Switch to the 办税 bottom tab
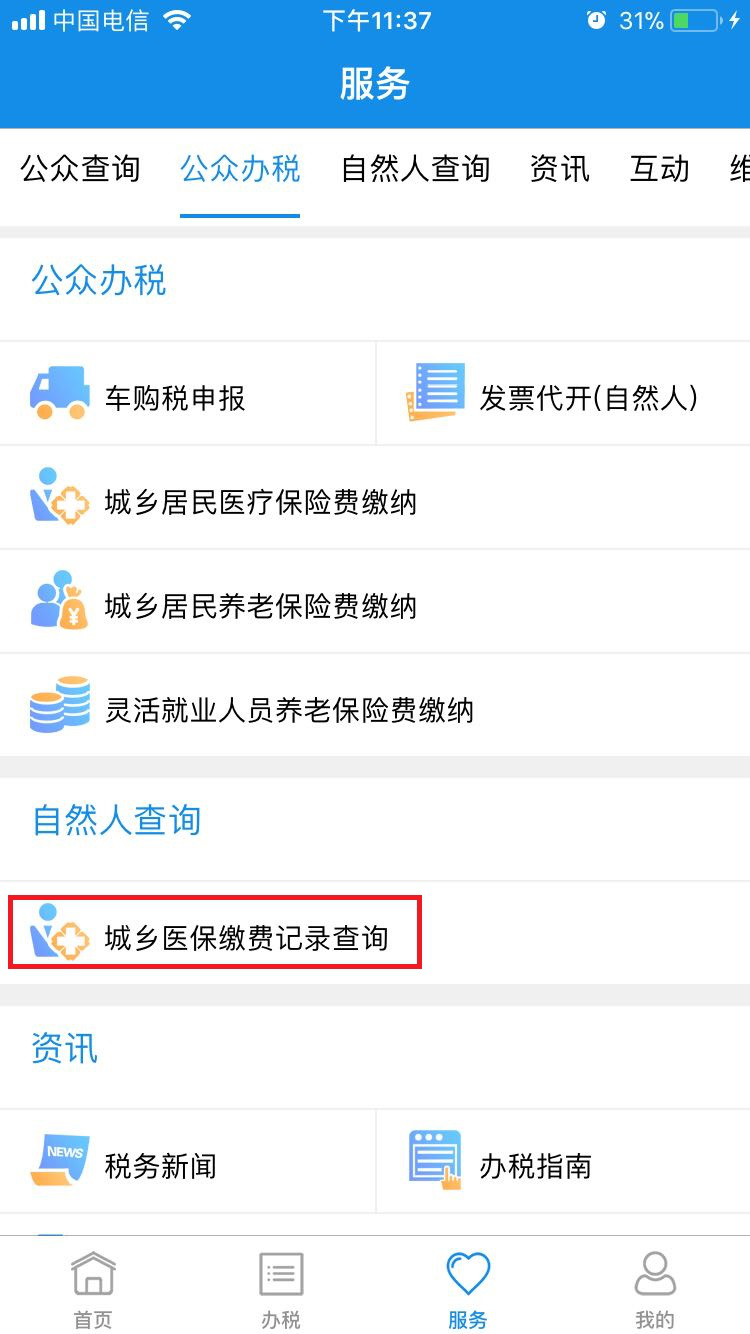Screen dimensions: 750x1334 tap(281, 1288)
